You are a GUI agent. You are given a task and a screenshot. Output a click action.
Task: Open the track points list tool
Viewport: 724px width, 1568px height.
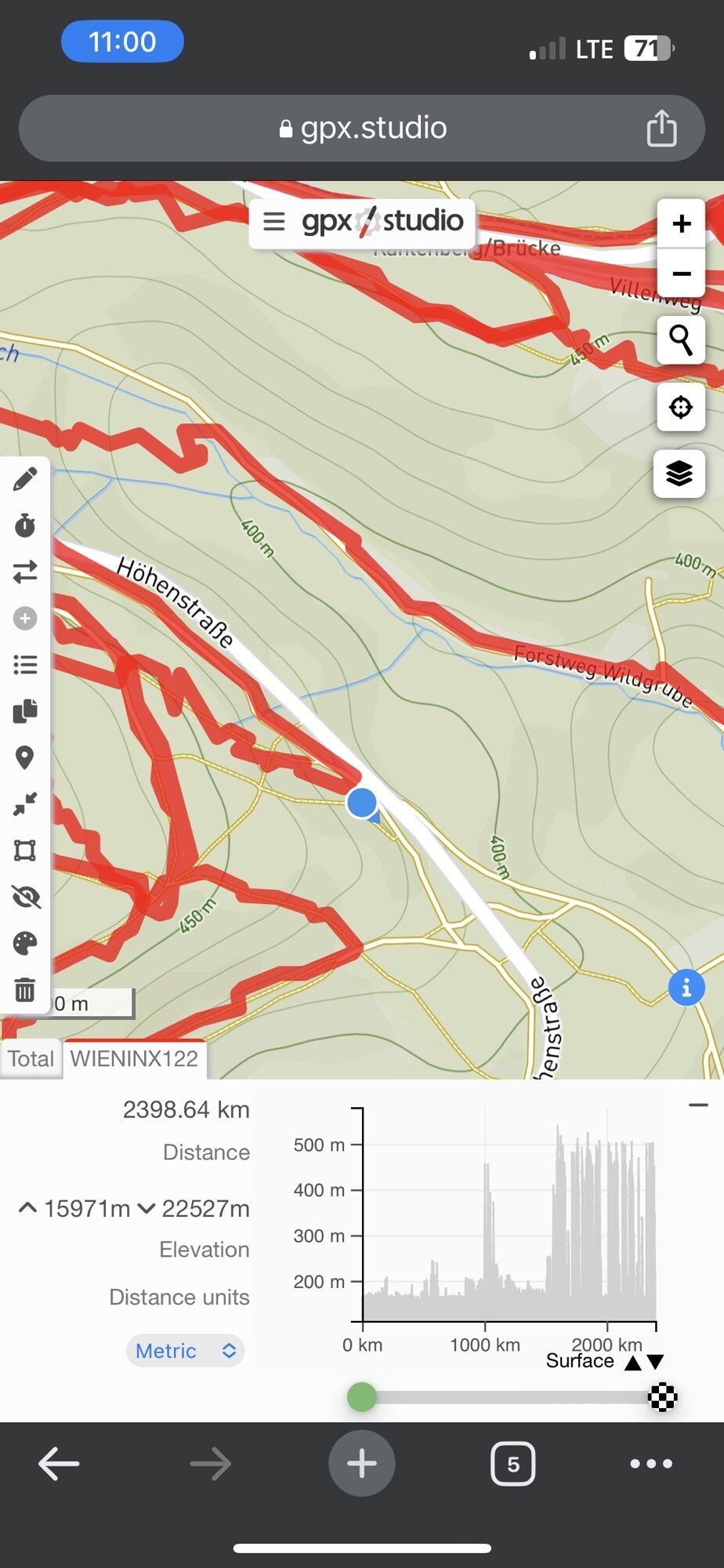(x=25, y=665)
